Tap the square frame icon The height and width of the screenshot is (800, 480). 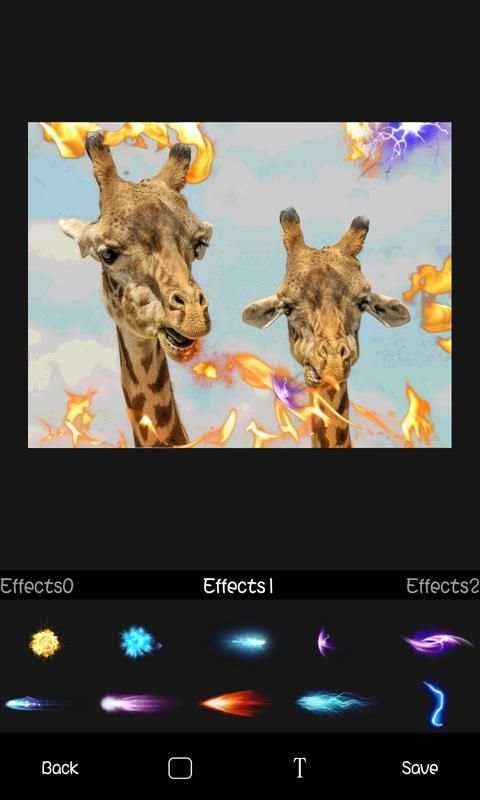coord(180,768)
